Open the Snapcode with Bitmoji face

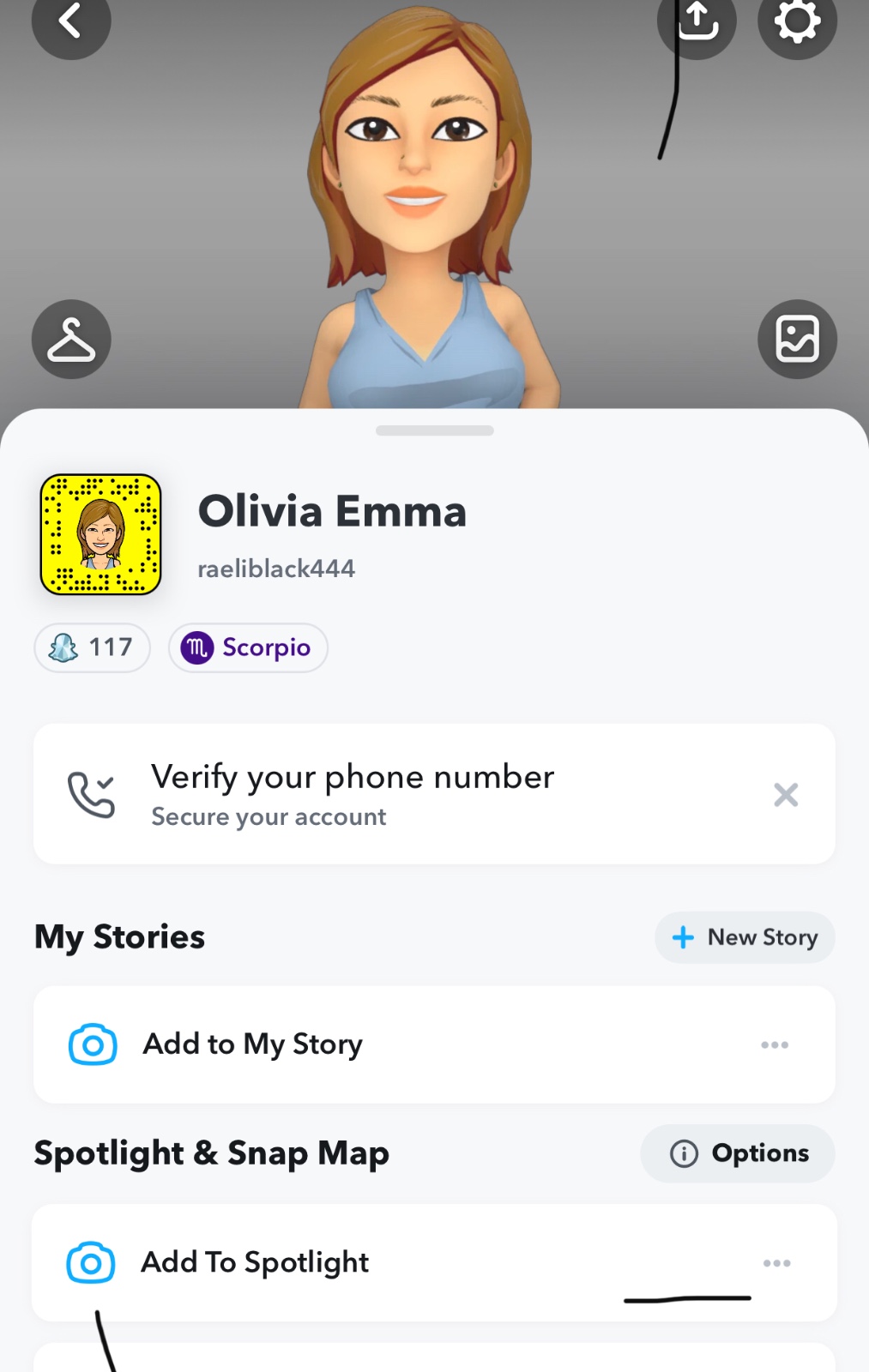click(x=100, y=534)
